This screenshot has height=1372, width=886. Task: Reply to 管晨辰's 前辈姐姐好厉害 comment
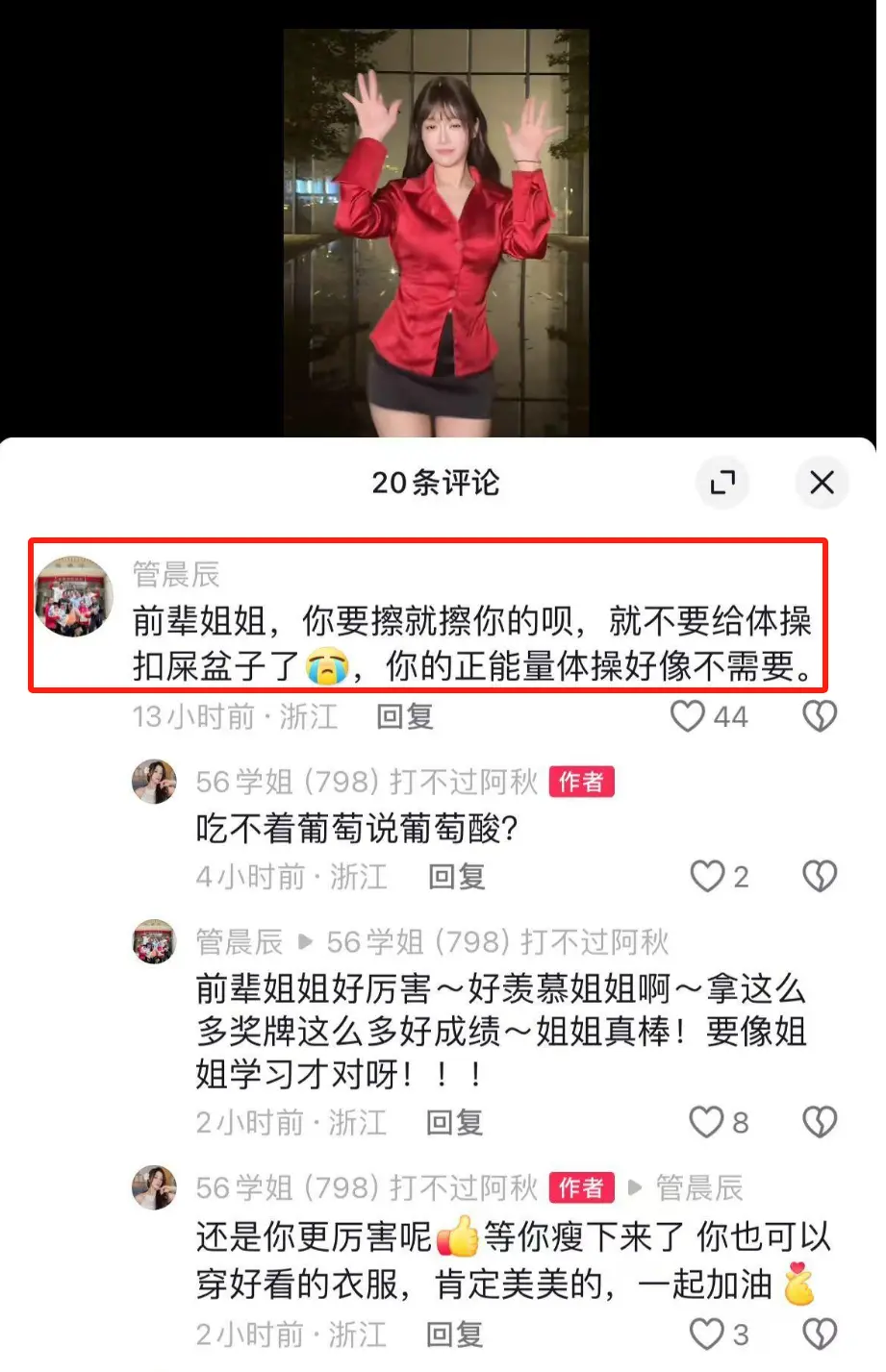pyautogui.click(x=455, y=1122)
